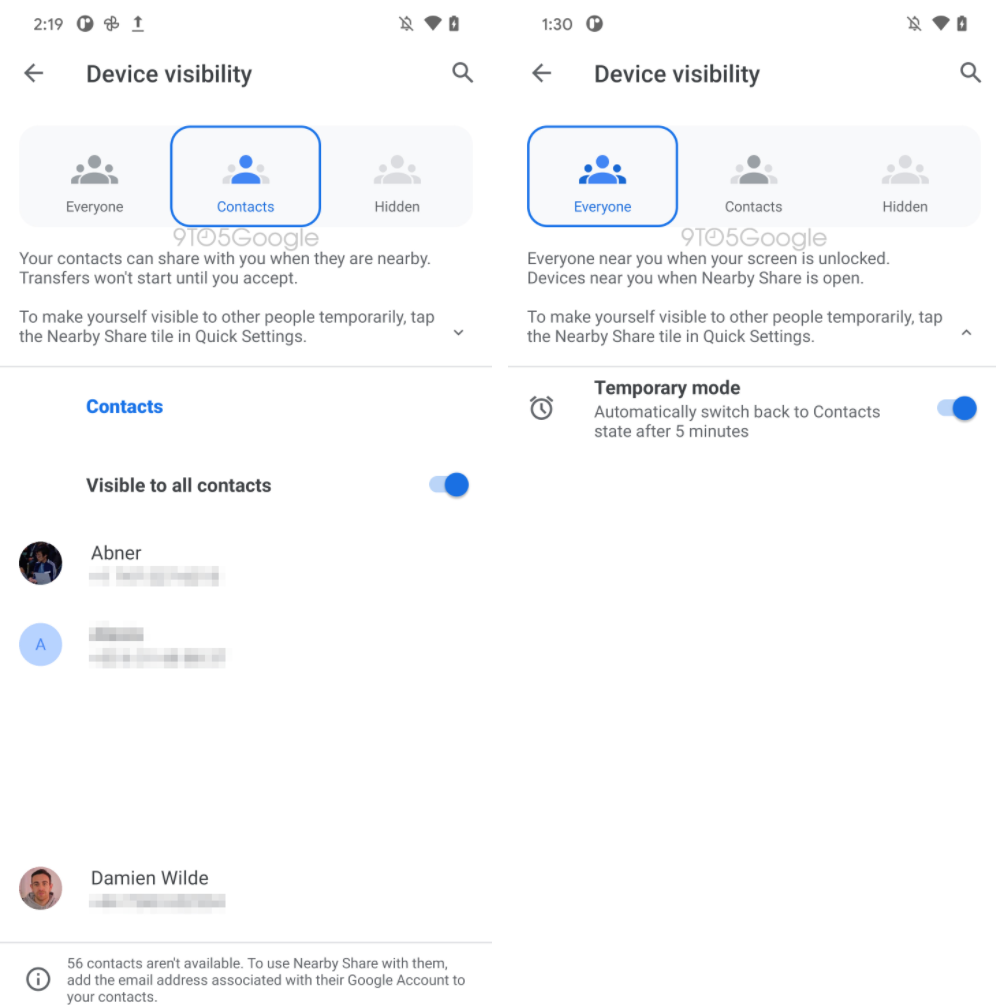Tap the highlighted blue Everyone visibility option
The image size is (996, 1005).
coord(602,176)
